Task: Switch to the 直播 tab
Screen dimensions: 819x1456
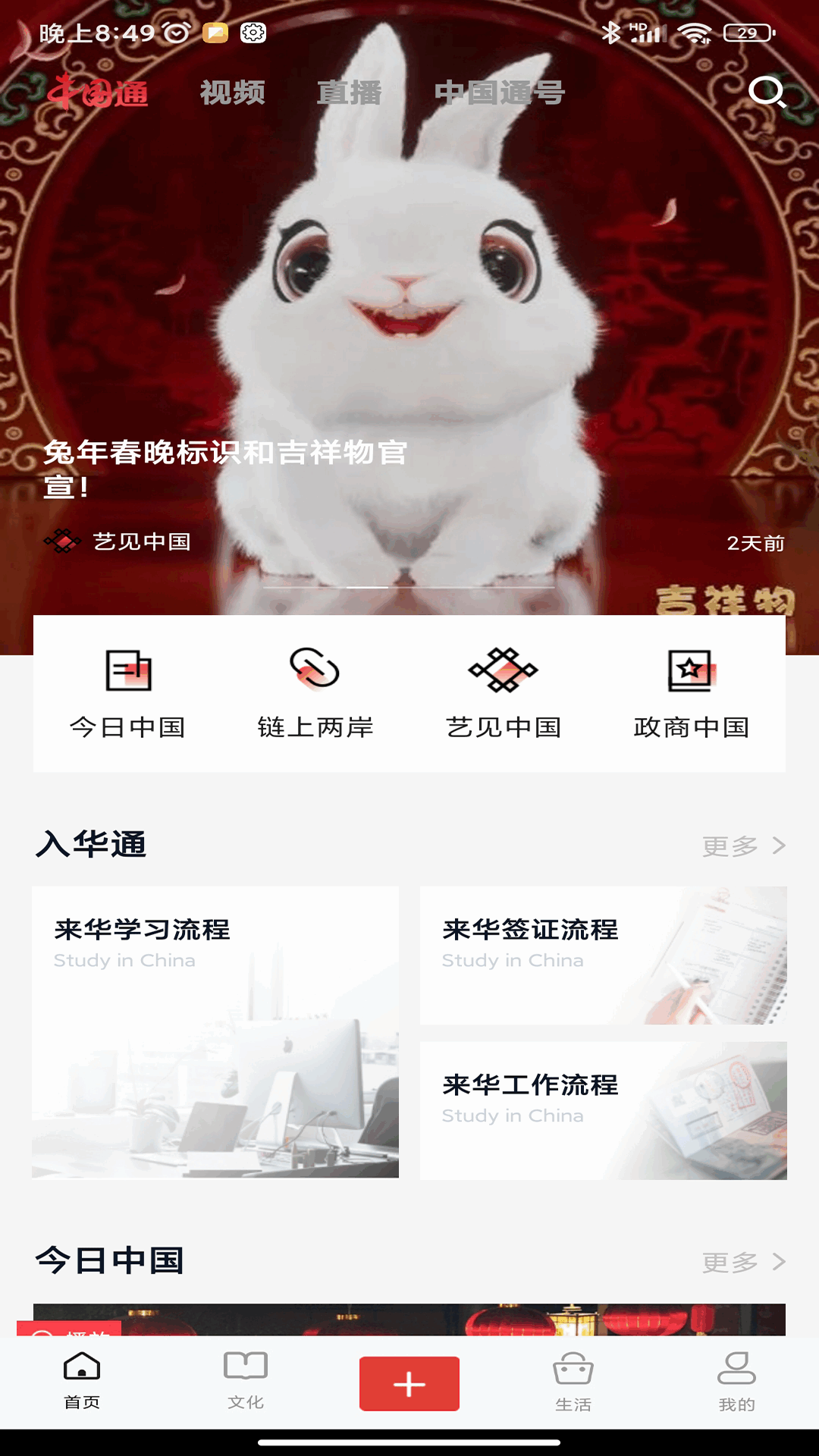Action: click(350, 93)
